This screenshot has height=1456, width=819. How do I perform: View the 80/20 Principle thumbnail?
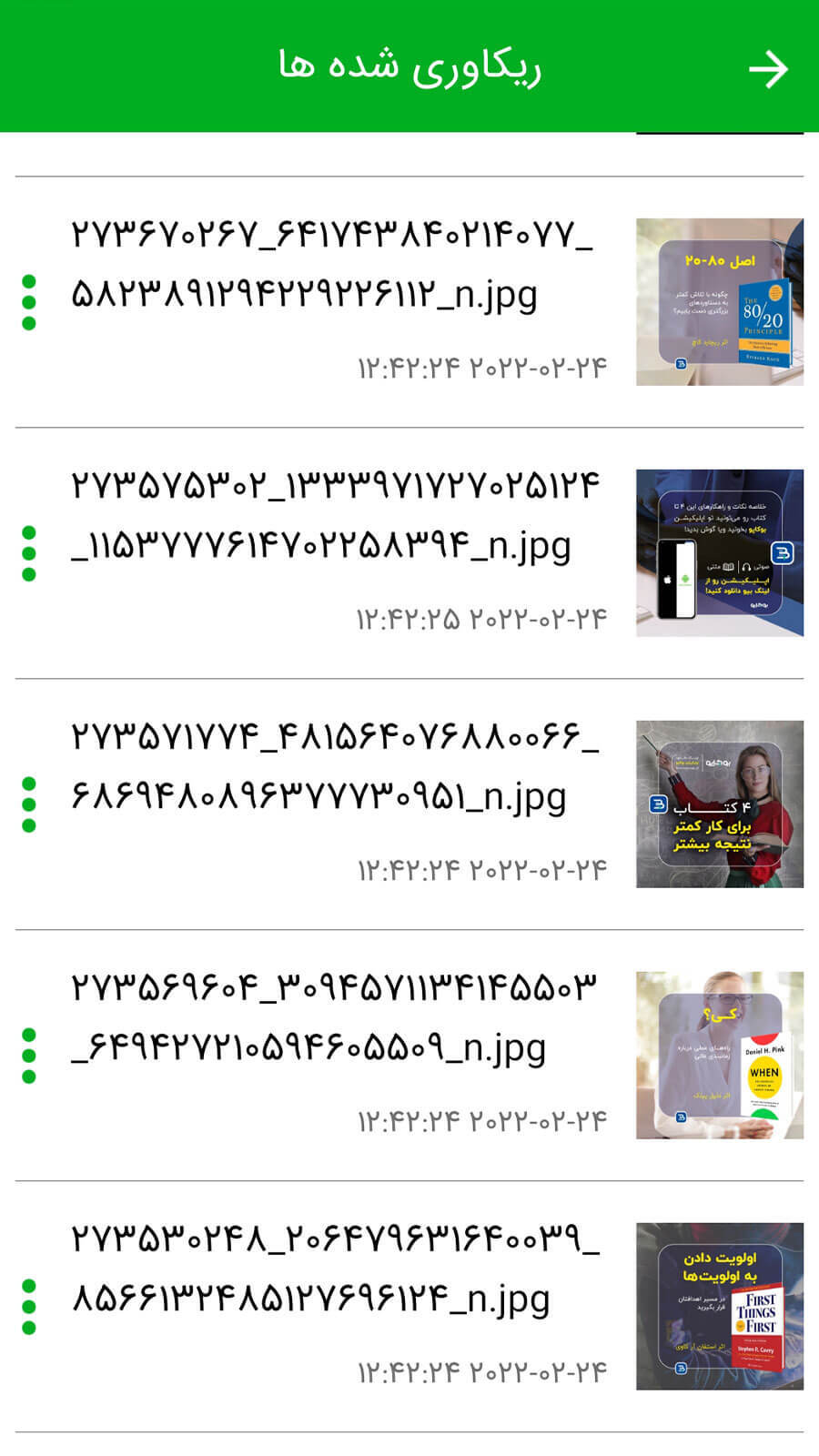click(x=719, y=302)
